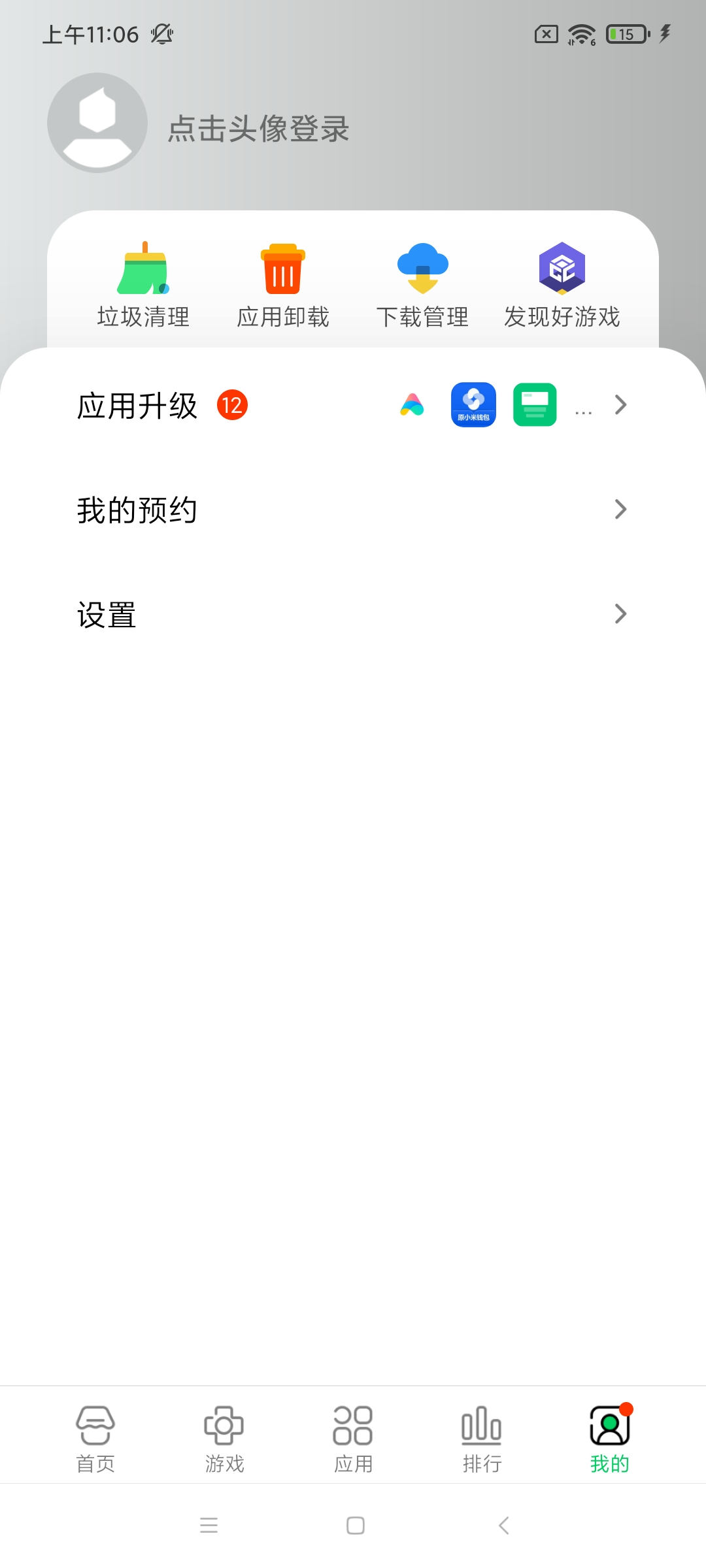
Task: Switch to the 排行 tab
Action: 482,1439
